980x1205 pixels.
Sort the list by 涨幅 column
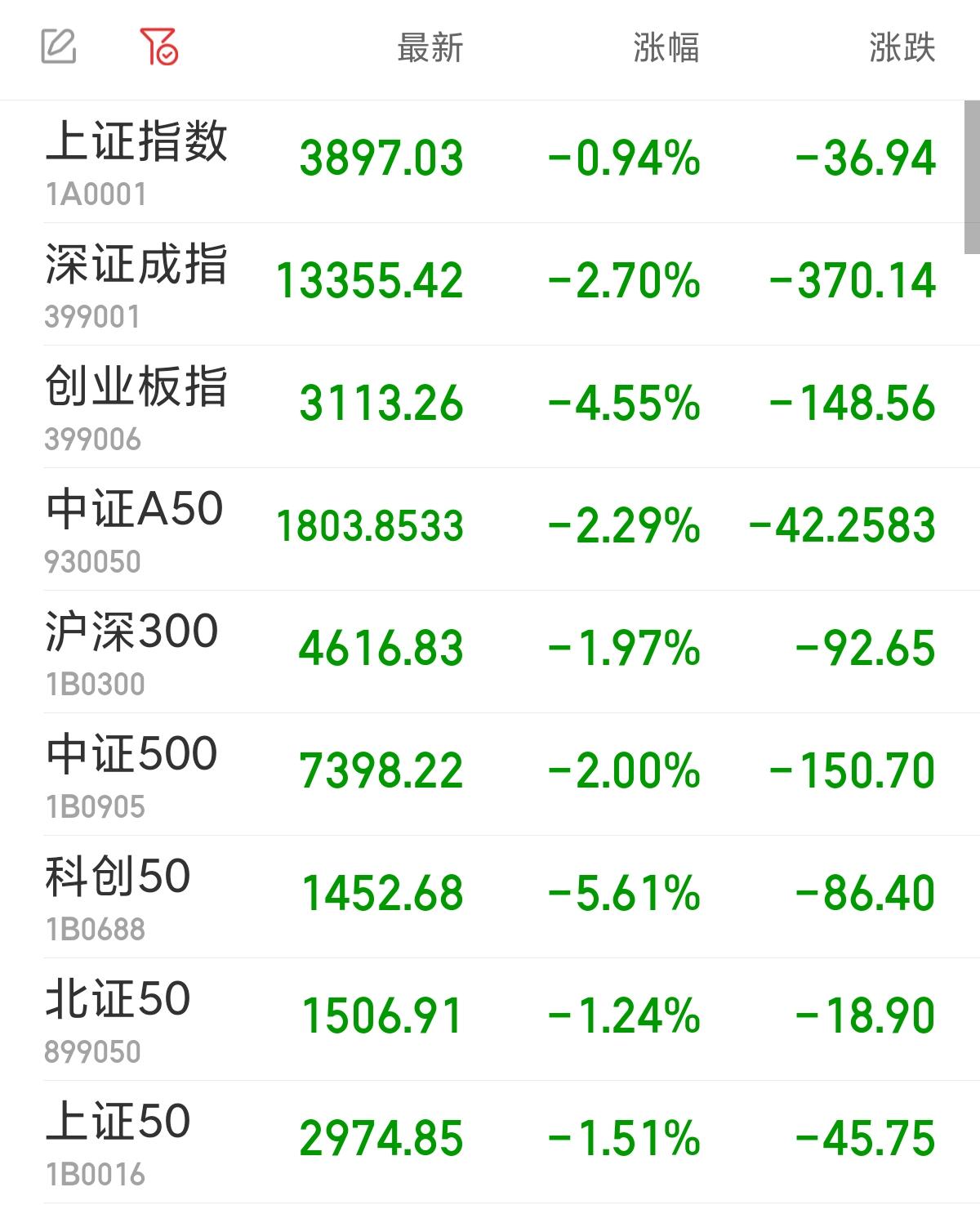pyautogui.click(x=666, y=48)
